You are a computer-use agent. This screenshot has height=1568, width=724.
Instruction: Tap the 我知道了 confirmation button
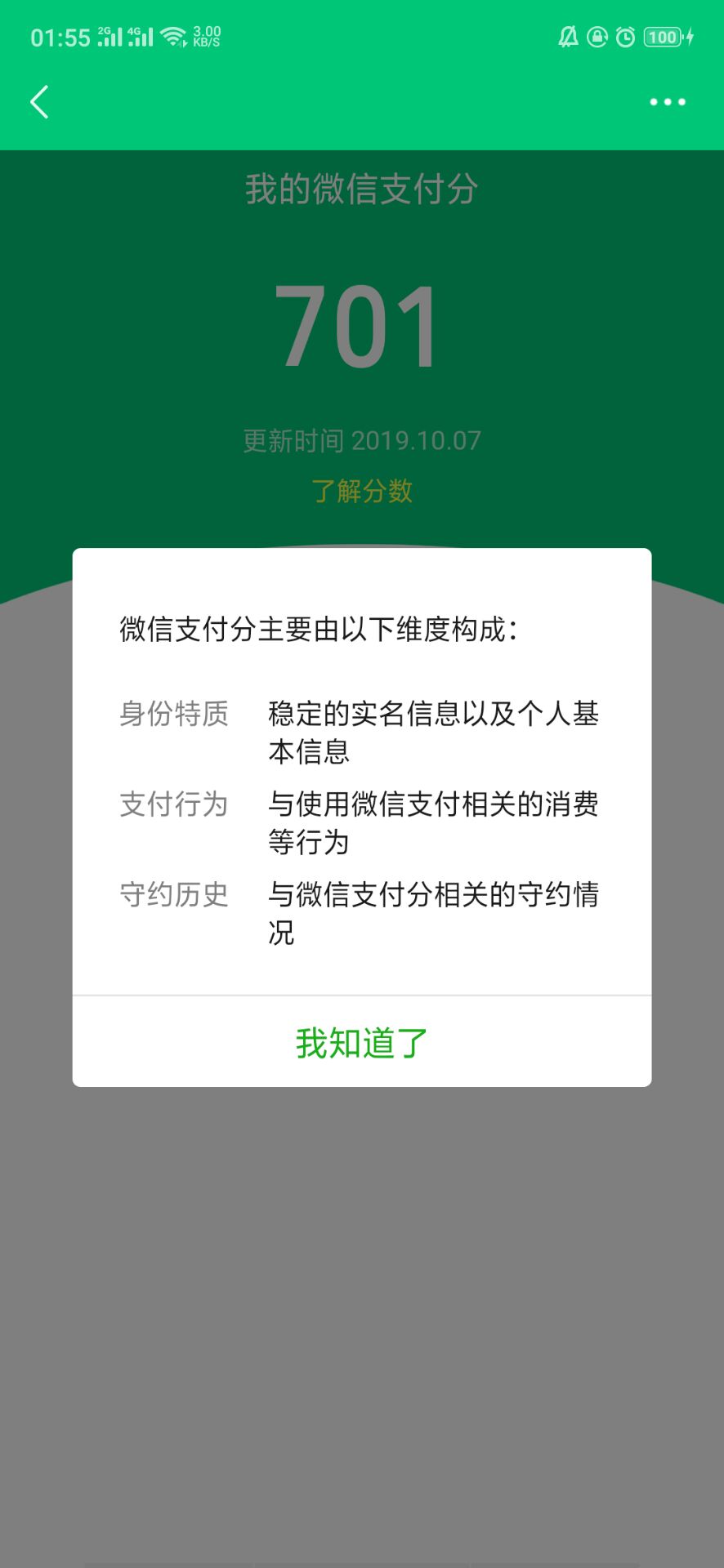click(362, 1040)
